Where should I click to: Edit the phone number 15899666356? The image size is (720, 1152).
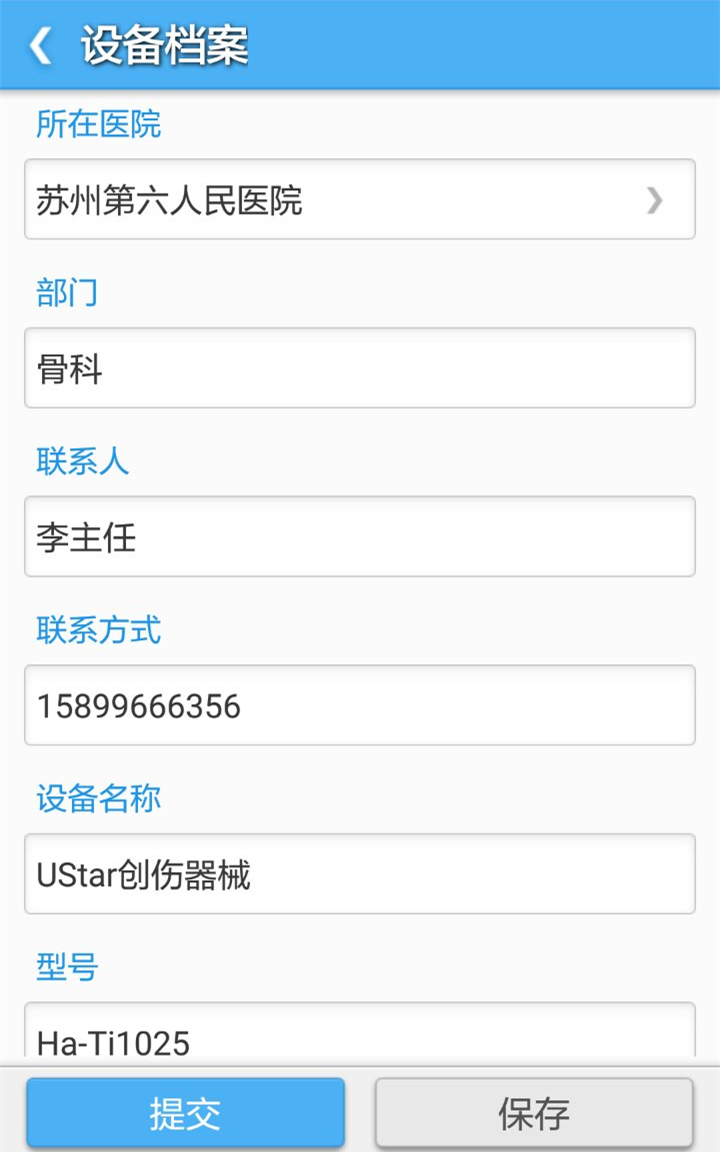point(360,705)
